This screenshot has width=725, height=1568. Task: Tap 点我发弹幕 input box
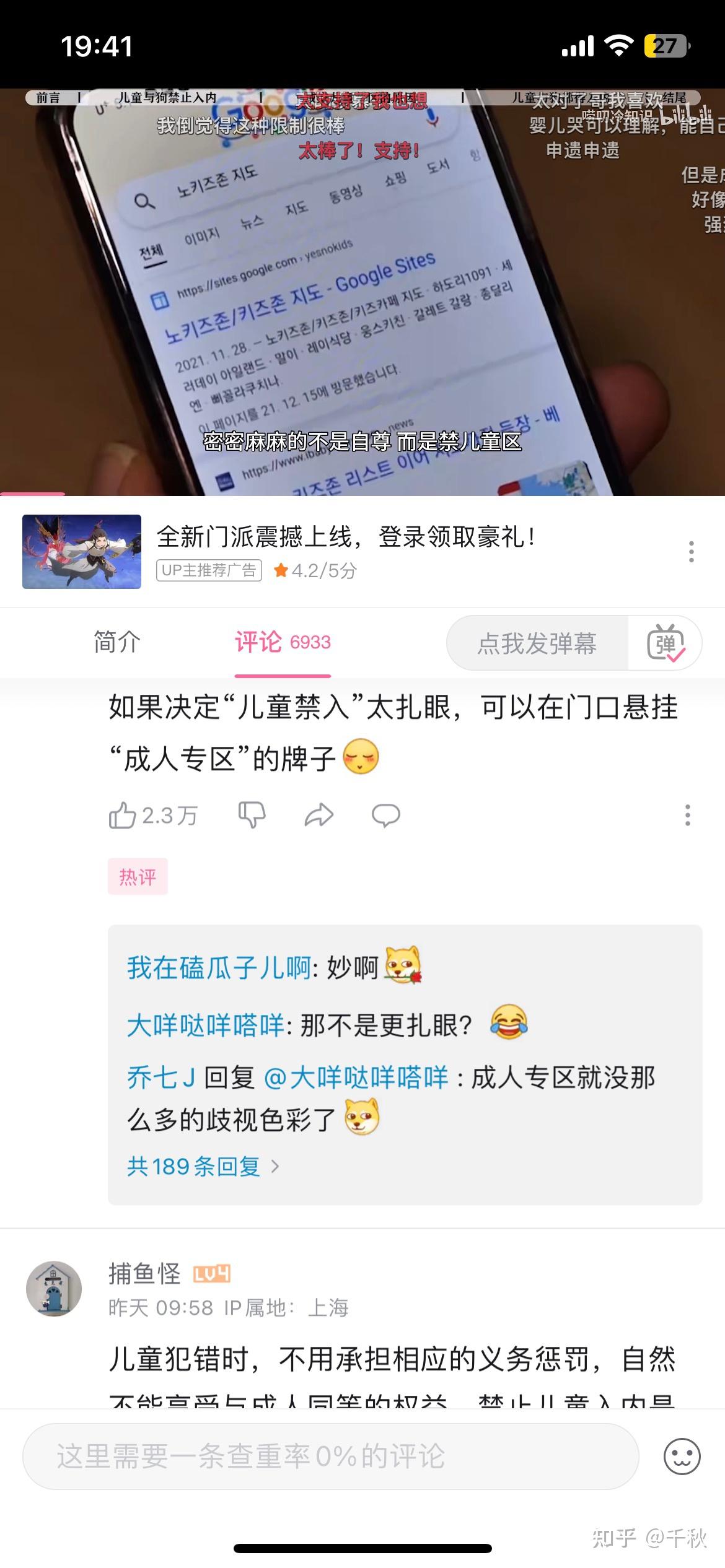537,643
